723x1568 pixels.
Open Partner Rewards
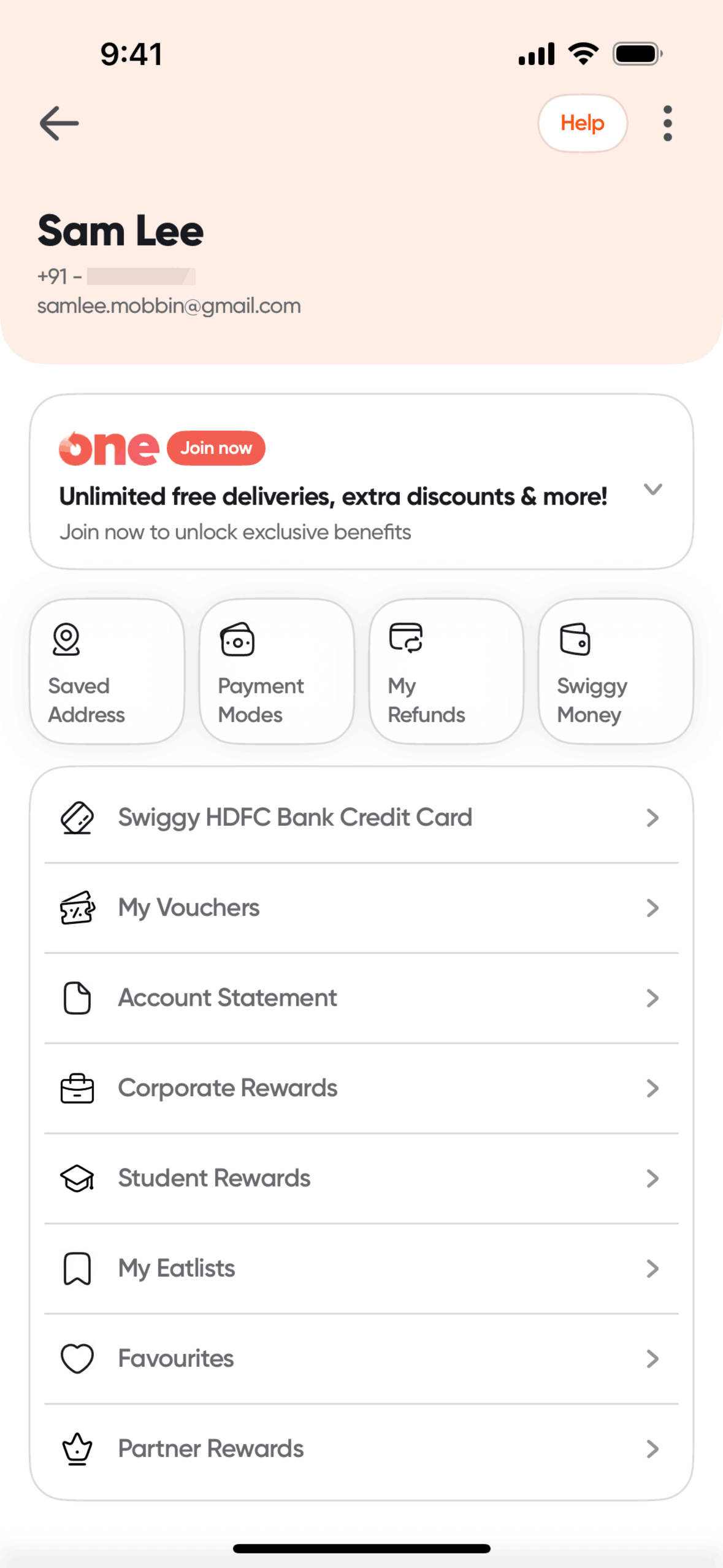click(x=361, y=1449)
